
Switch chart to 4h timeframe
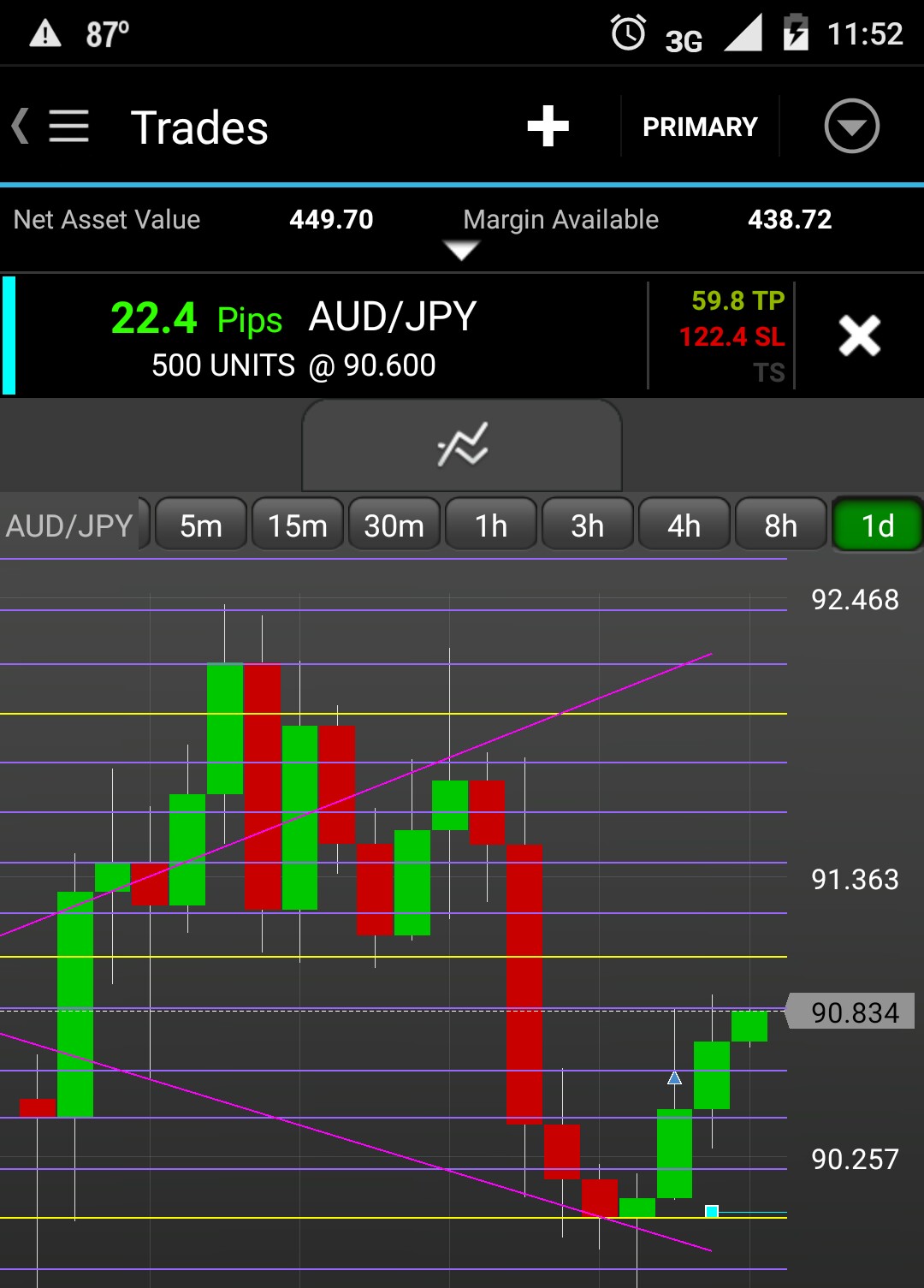[684, 525]
